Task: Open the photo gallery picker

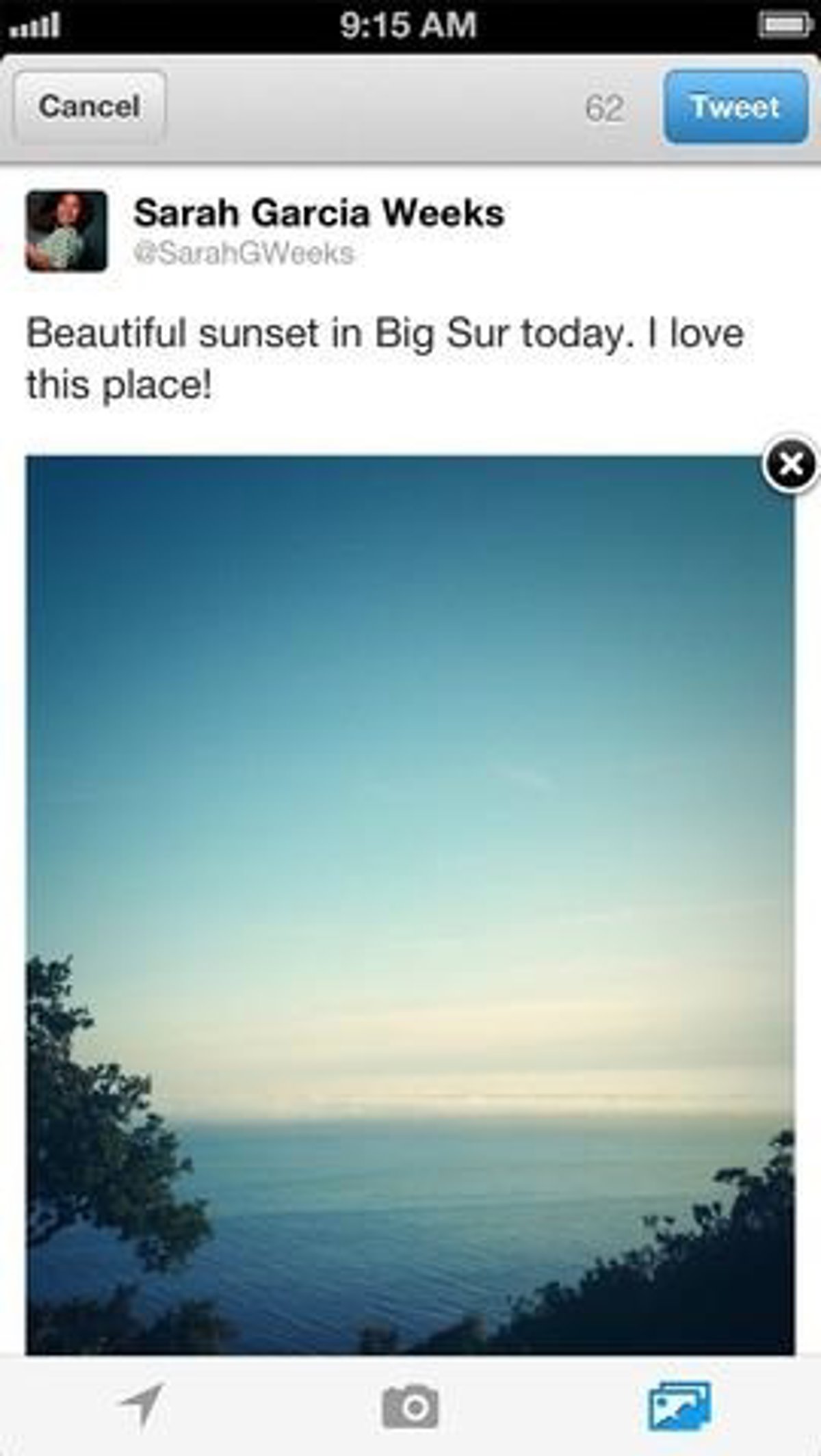Action: 679,1405
